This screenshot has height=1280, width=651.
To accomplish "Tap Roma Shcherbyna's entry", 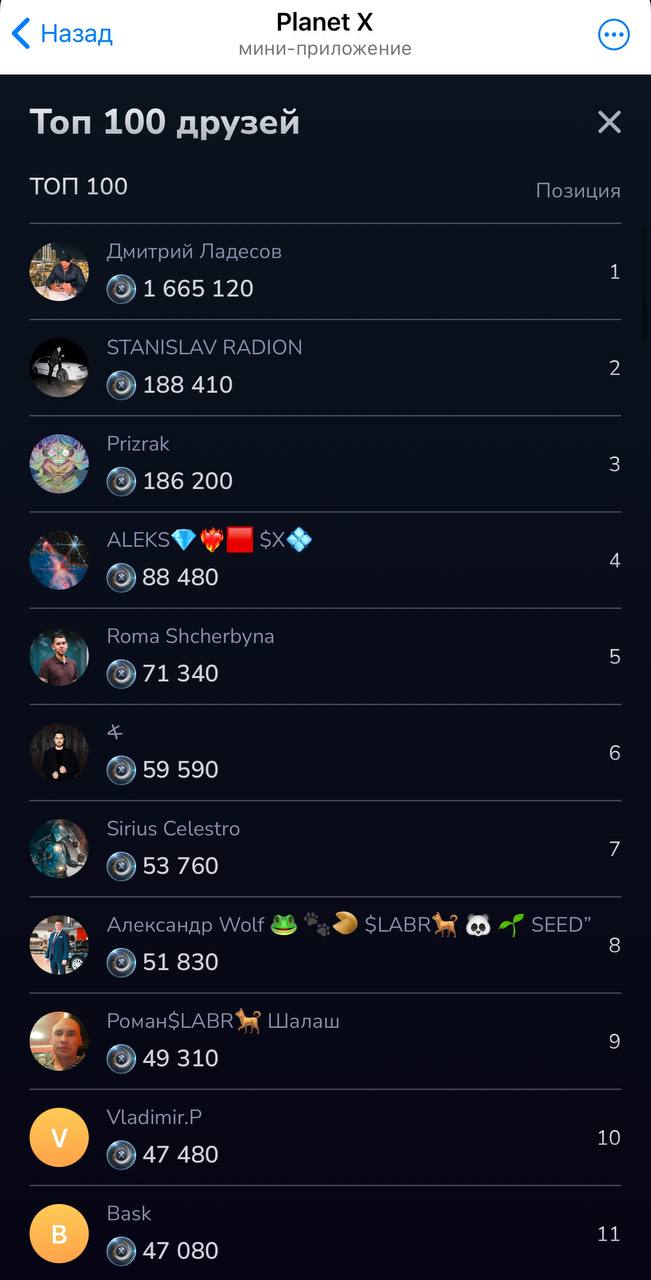I will click(x=325, y=657).
